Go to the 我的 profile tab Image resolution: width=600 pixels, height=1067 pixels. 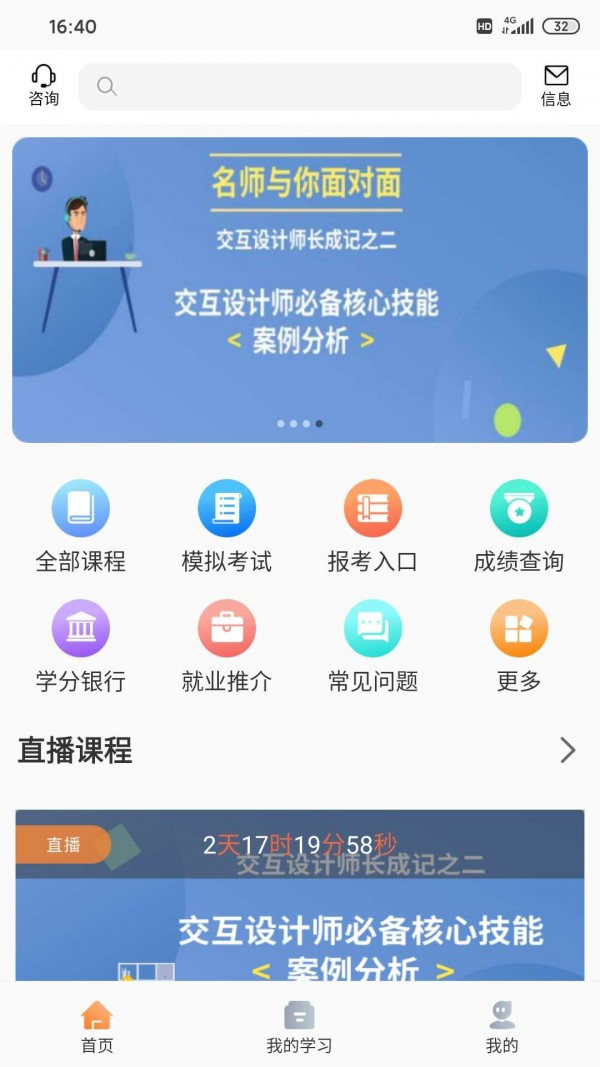click(502, 1027)
